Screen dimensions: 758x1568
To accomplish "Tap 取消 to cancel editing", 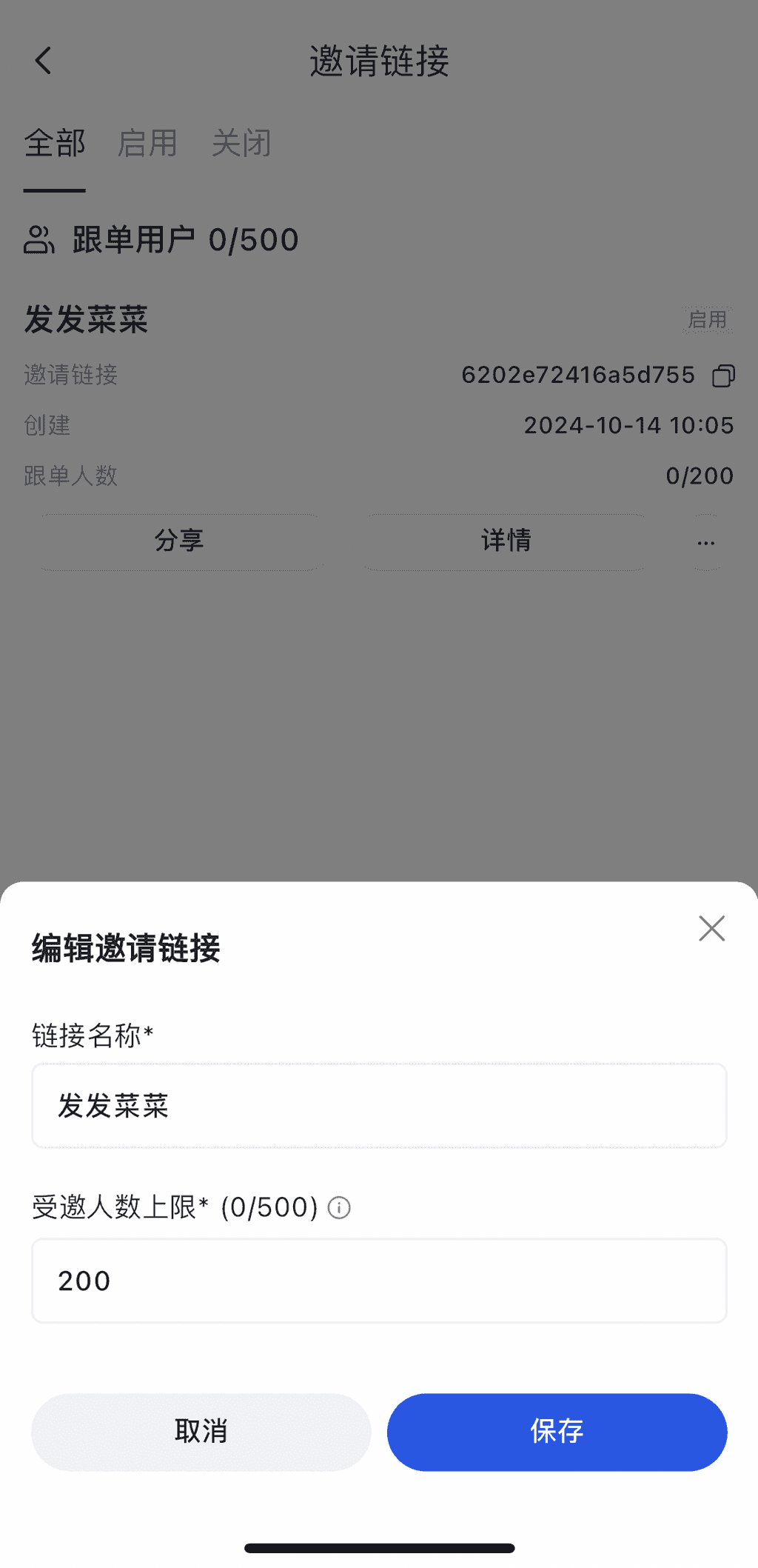I will tap(201, 1432).
